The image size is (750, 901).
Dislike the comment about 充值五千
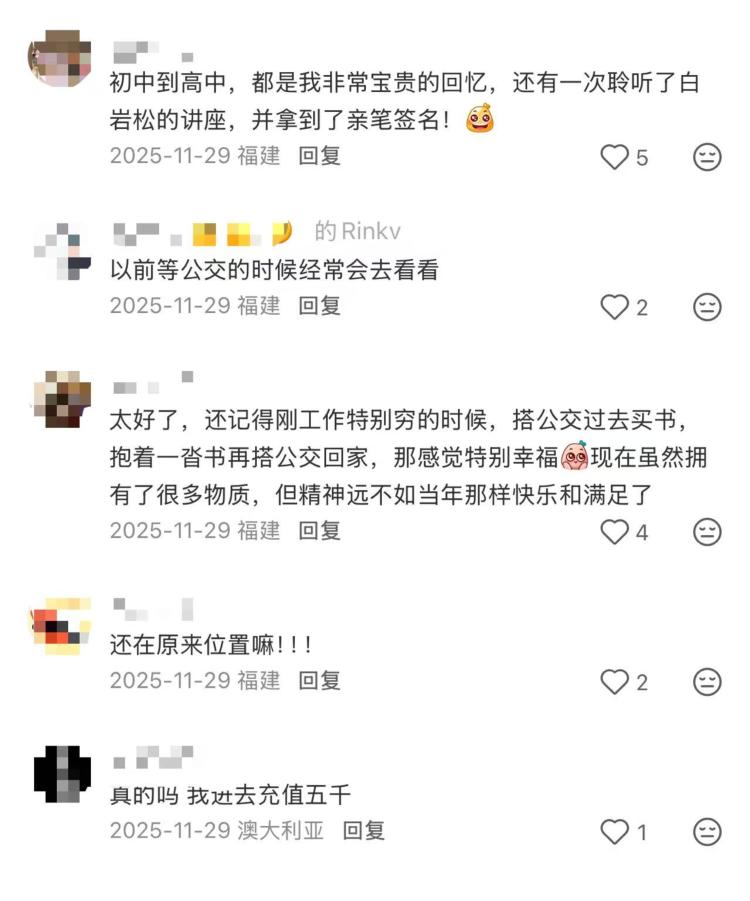click(x=707, y=832)
